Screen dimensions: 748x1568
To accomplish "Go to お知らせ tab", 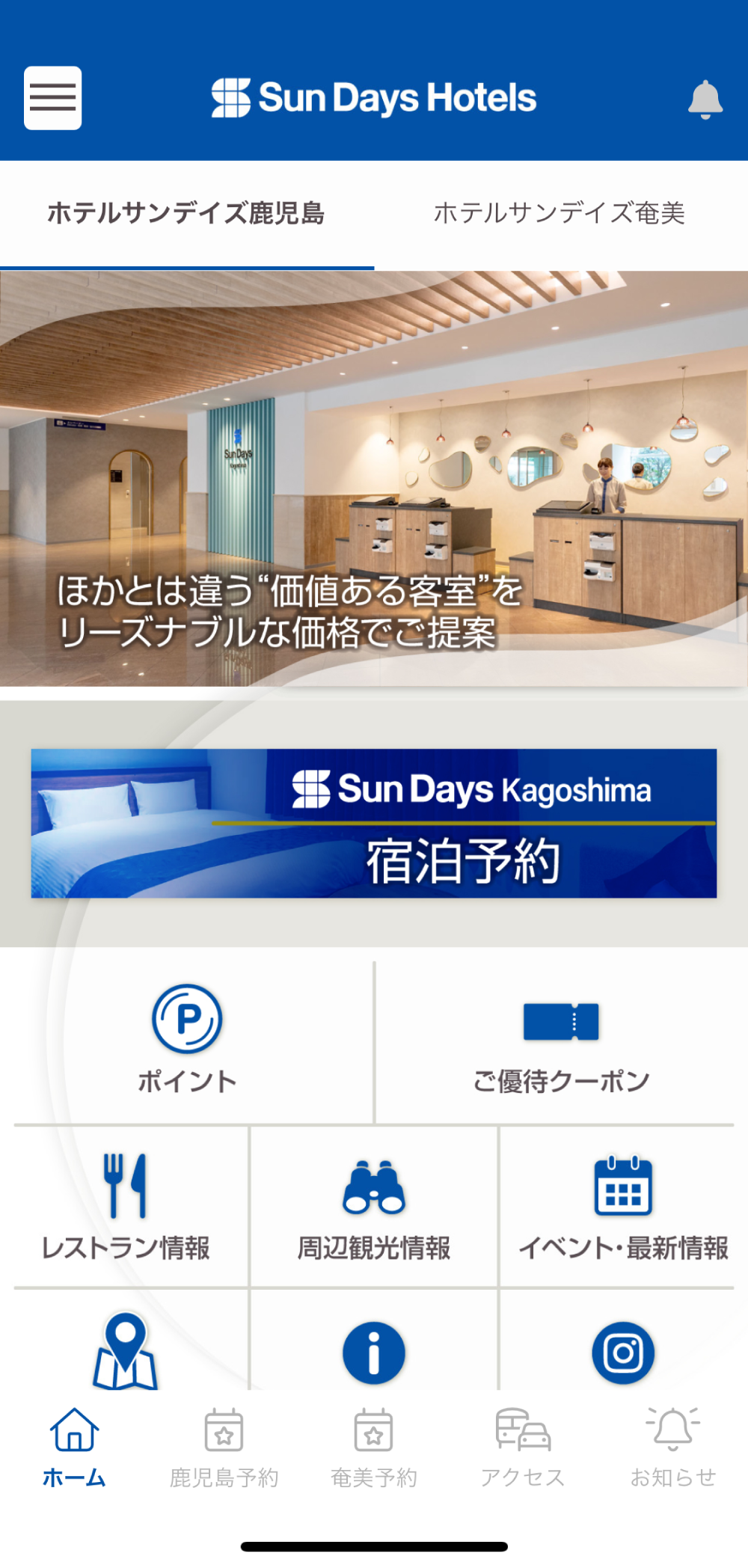I will pos(672,1448).
